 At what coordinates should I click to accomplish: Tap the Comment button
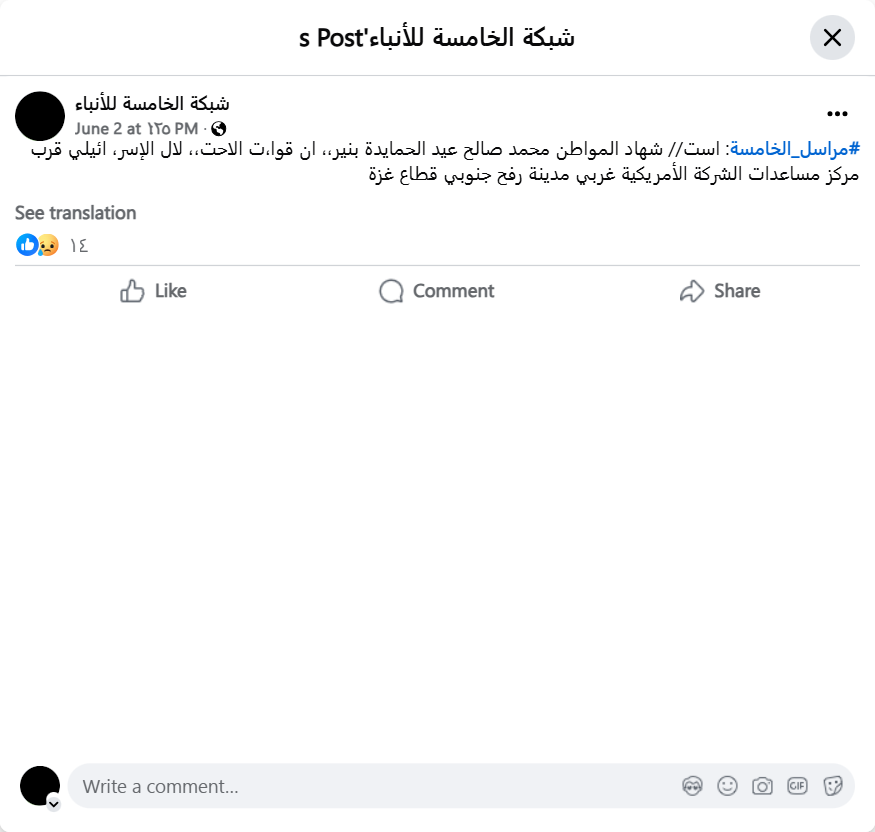click(437, 291)
